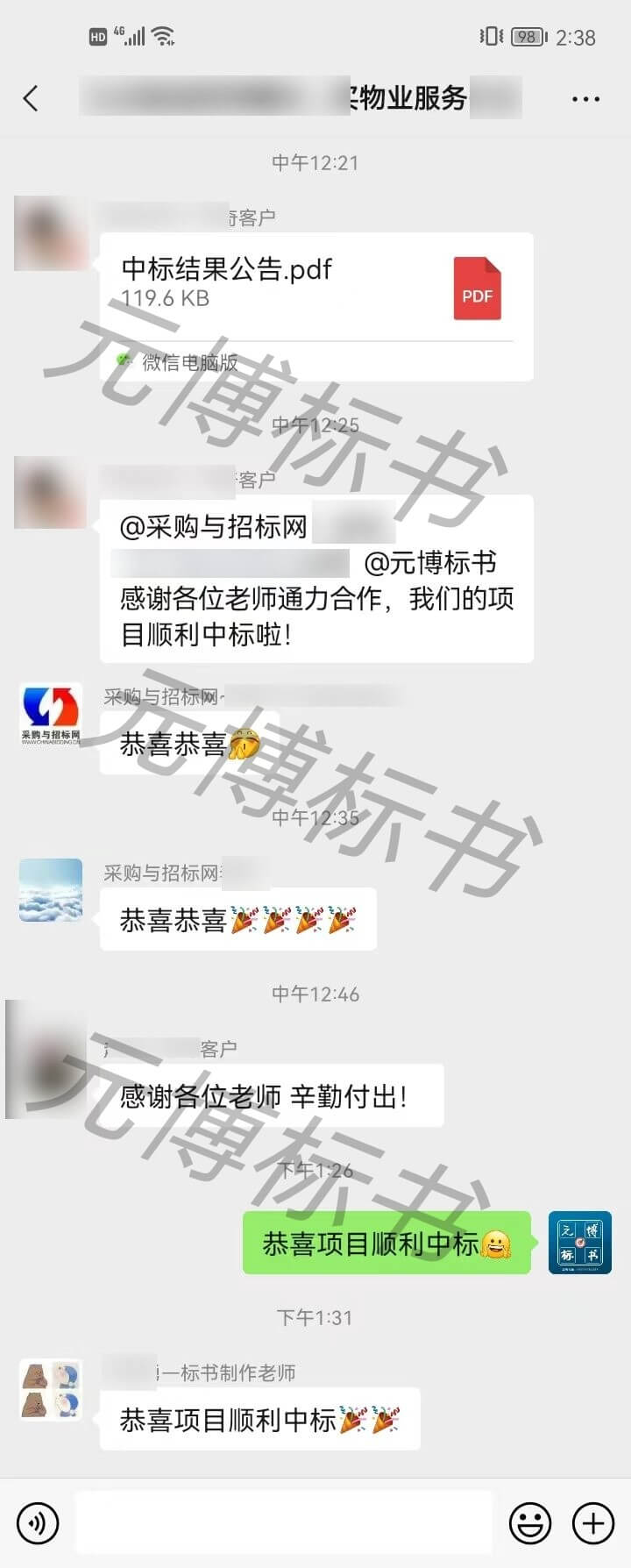Switch to voice message input
Screen dimensions: 631x1568
point(37,1523)
